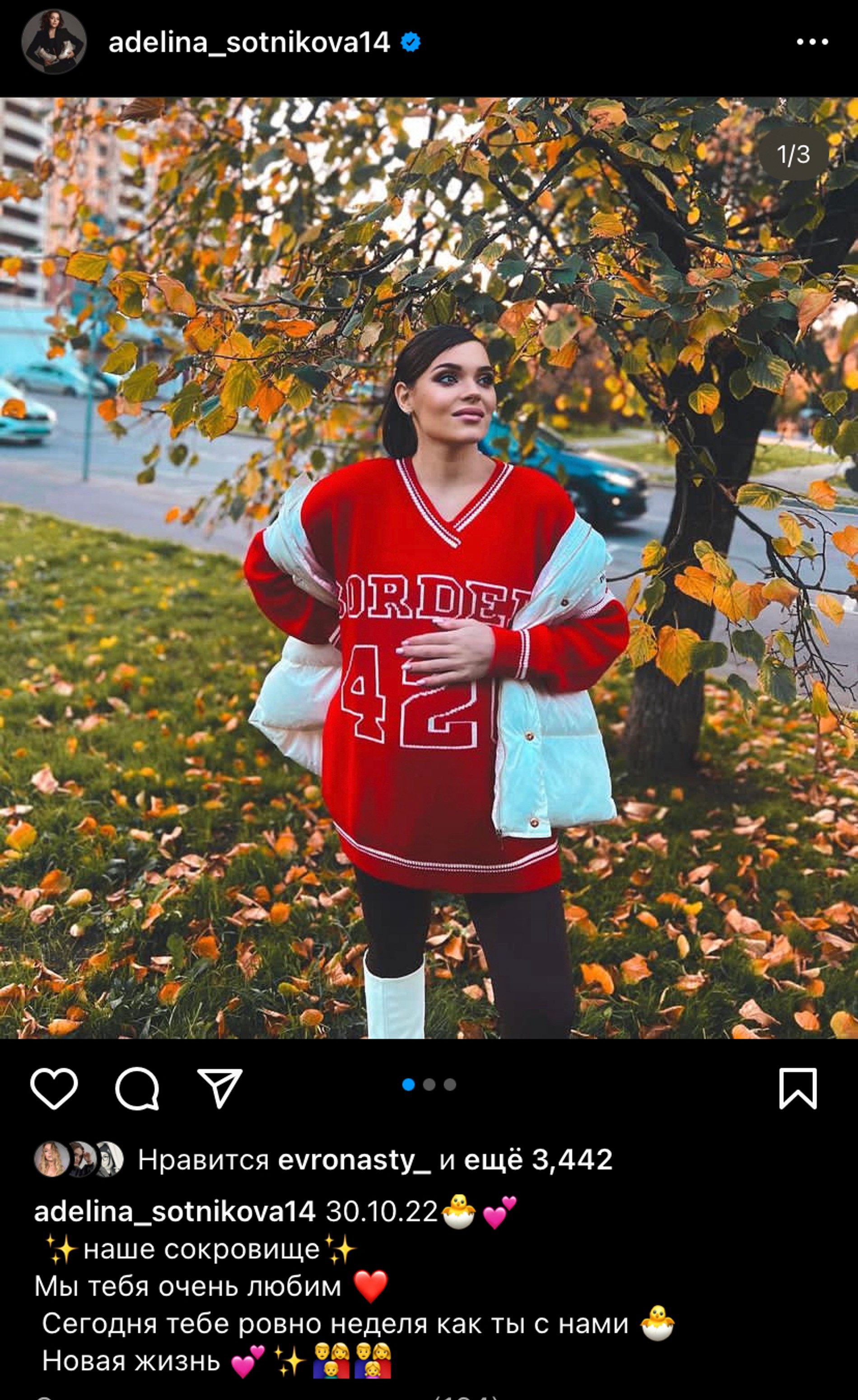858x1400 pixels.
Task: Share the post via paper plane icon
Action: tap(219, 1088)
